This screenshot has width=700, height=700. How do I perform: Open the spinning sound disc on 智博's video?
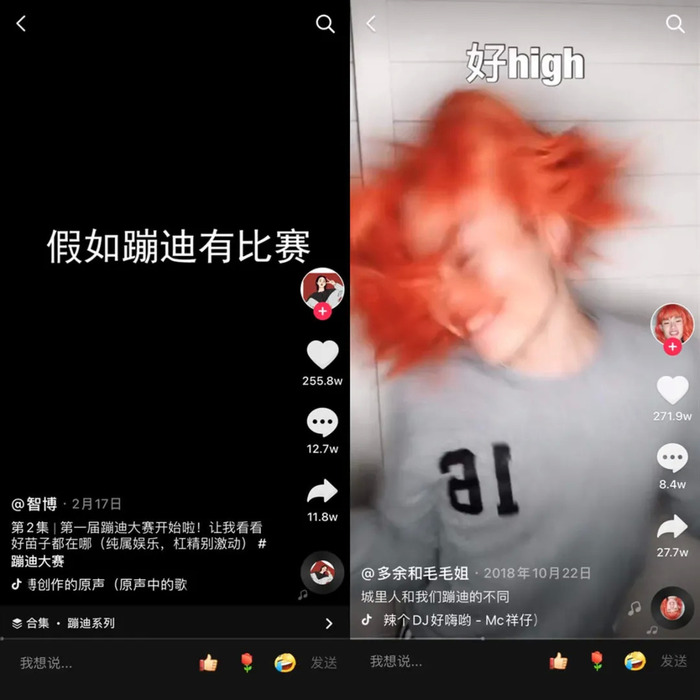[322, 573]
